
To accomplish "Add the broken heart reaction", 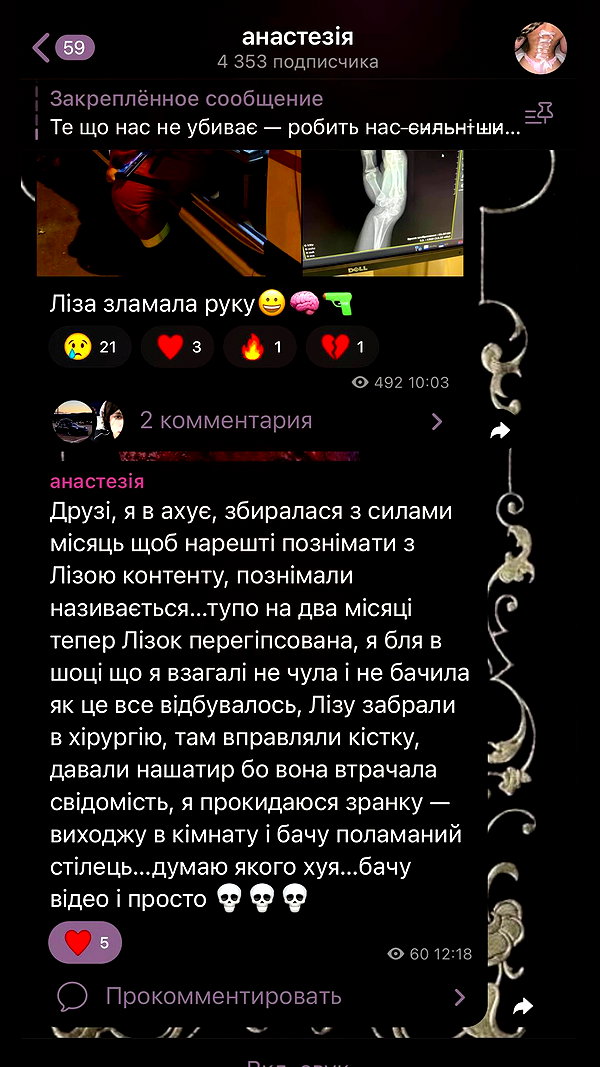I will [342, 347].
